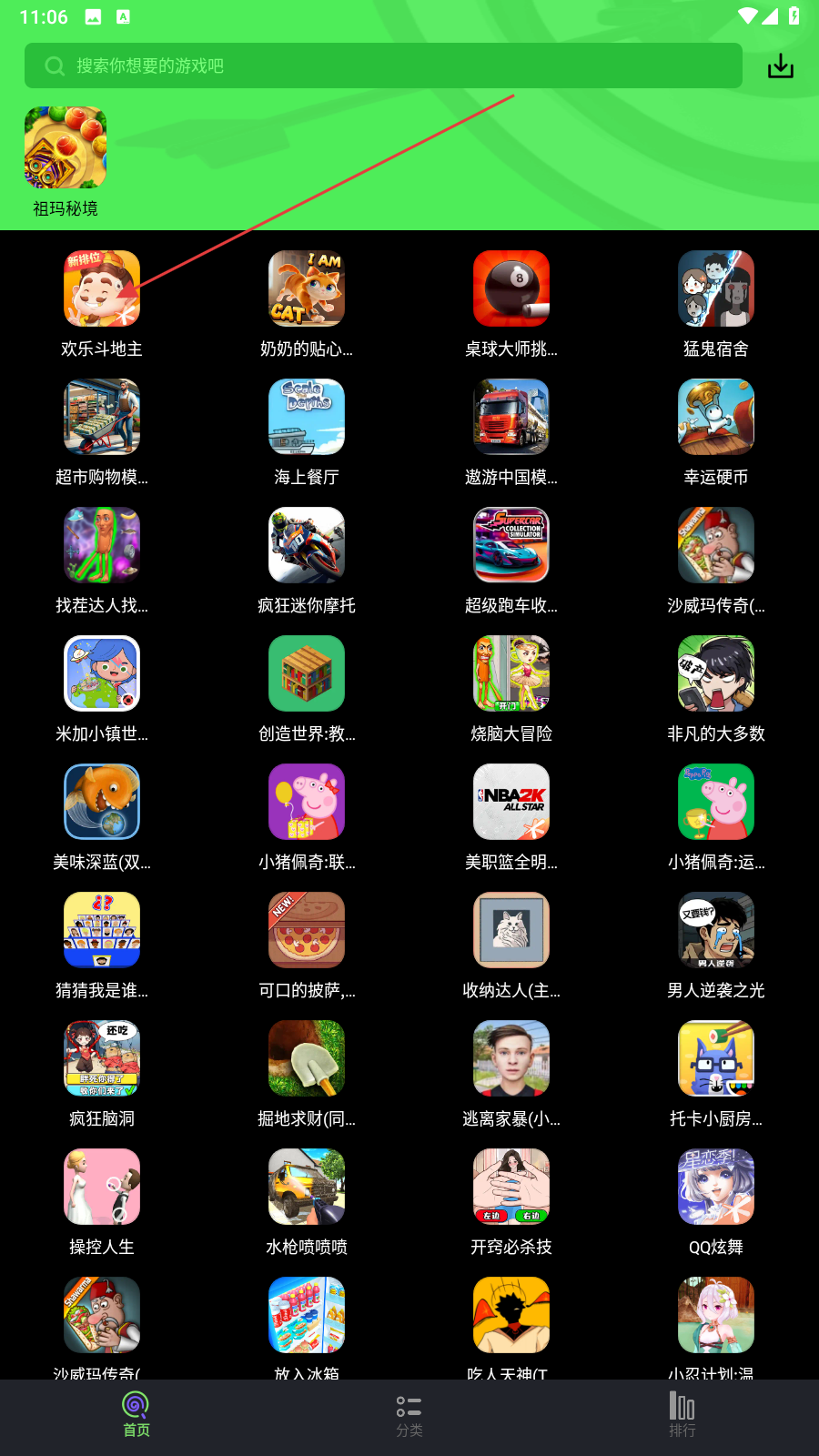Open the downloads icon
This screenshot has height=1456, width=819.
pos(780,66)
